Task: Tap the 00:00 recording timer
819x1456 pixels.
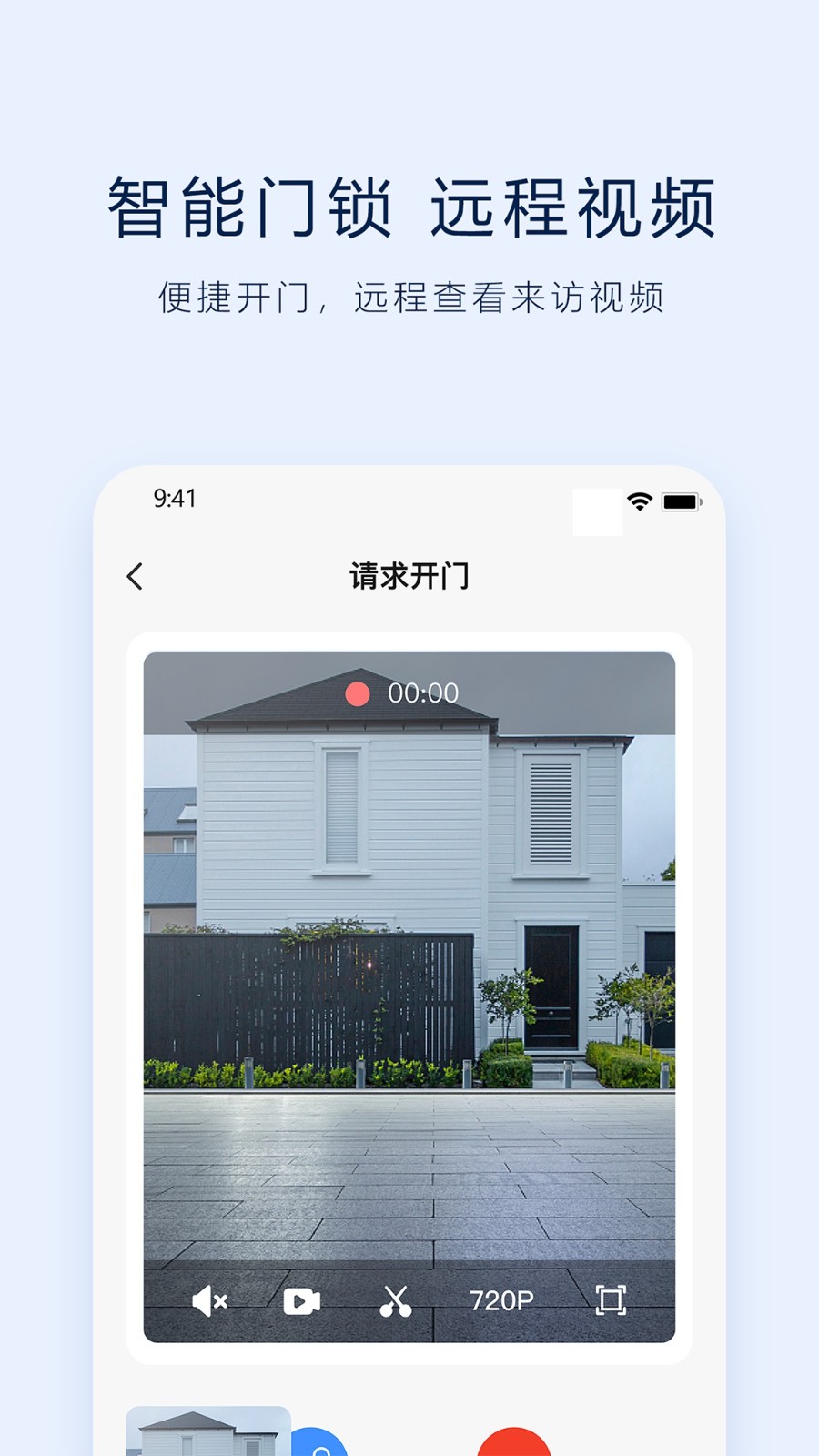Action: [424, 693]
